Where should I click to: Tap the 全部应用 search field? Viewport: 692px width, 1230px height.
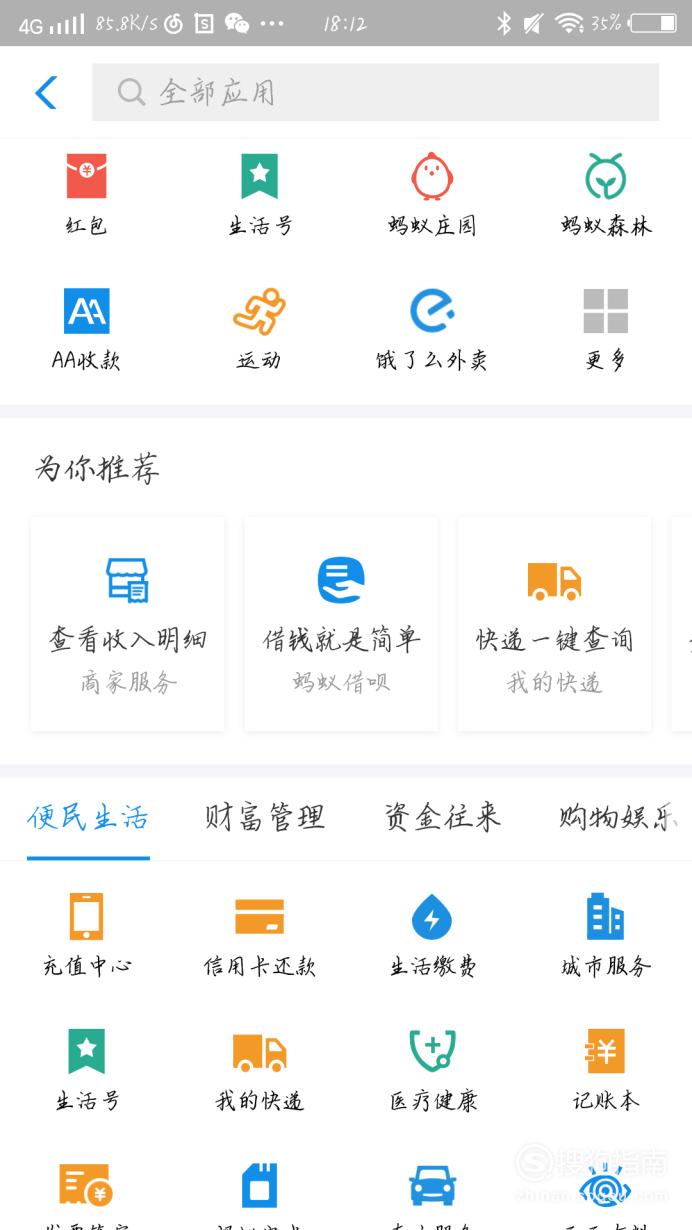tap(375, 92)
